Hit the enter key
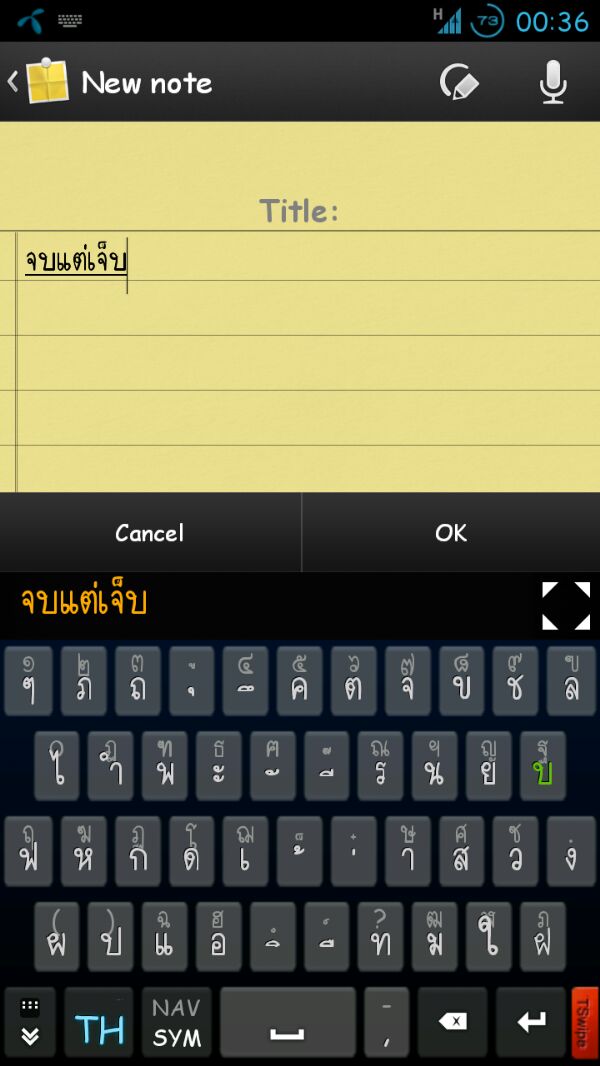 [531, 1023]
